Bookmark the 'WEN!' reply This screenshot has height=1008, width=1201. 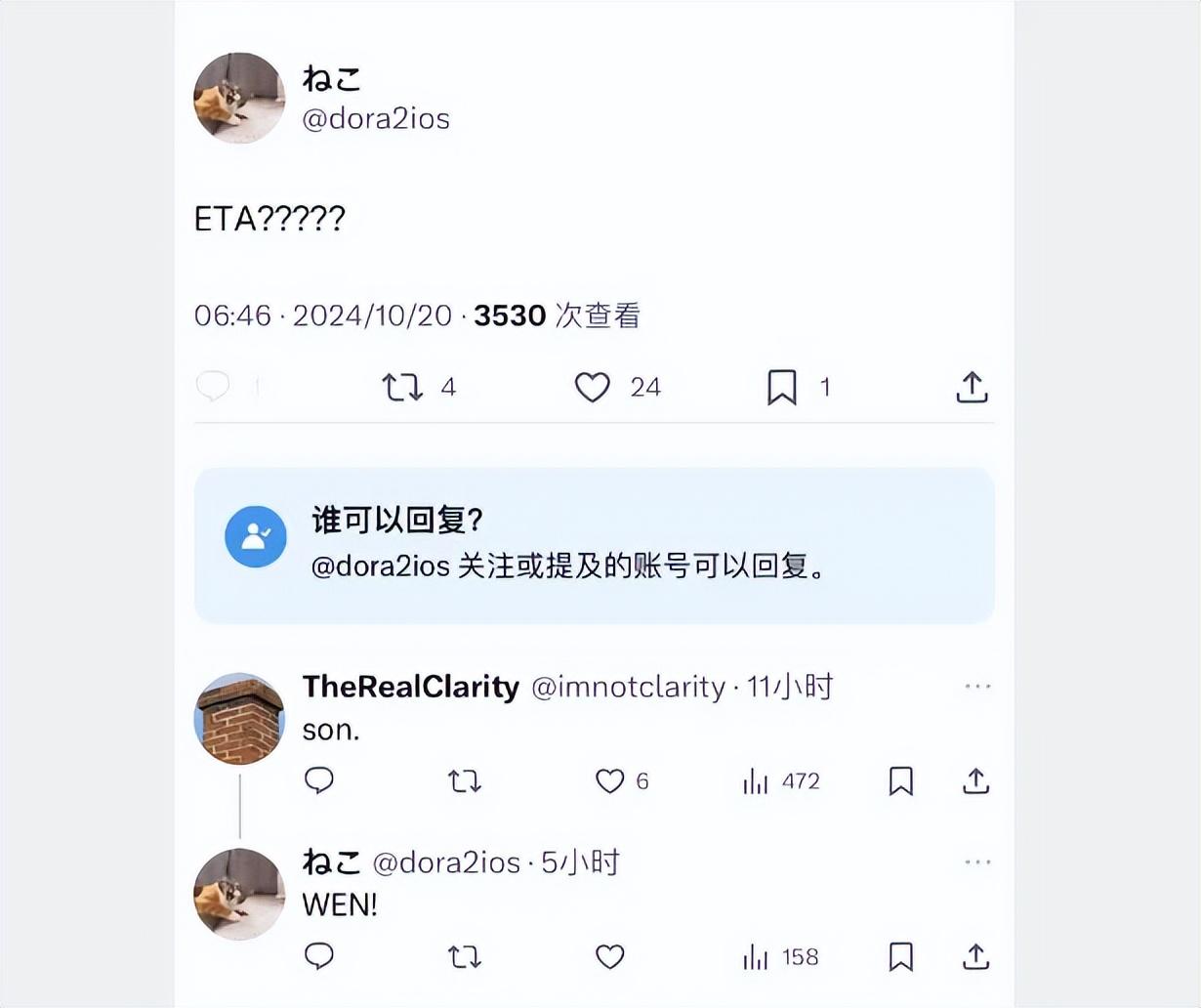point(901,956)
